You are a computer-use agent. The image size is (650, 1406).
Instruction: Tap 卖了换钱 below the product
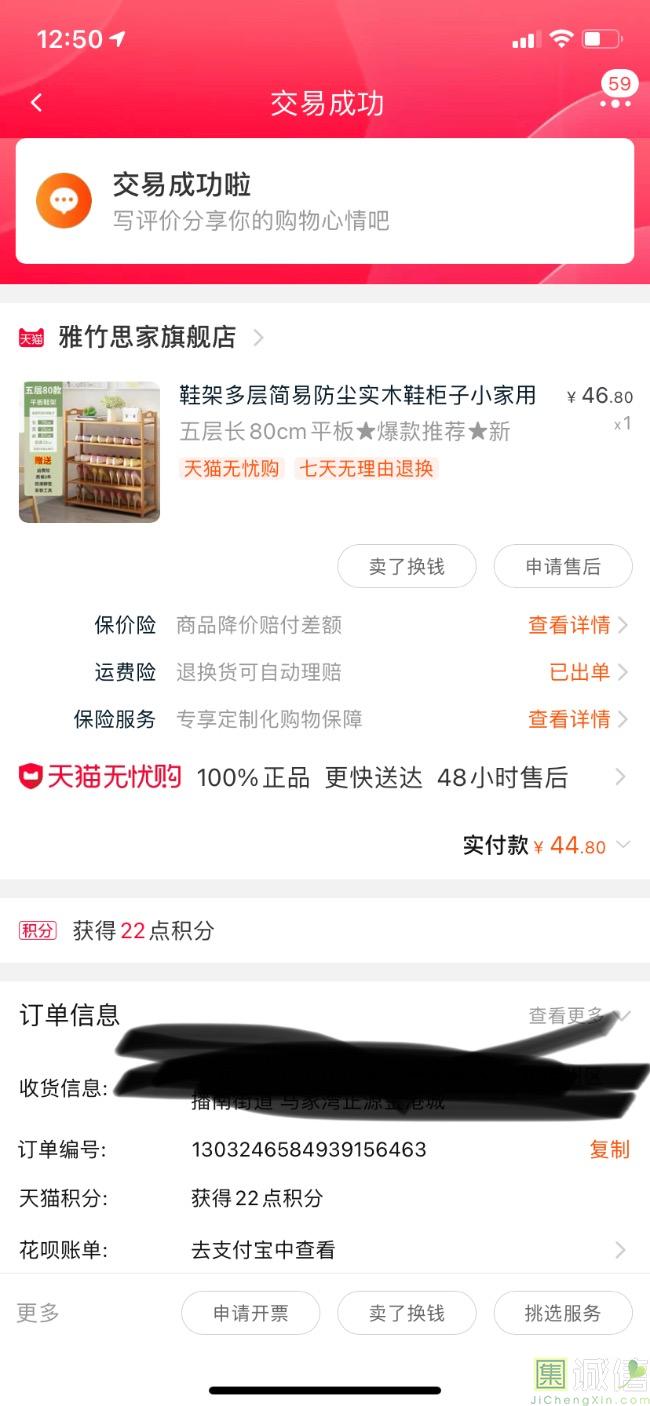[406, 567]
